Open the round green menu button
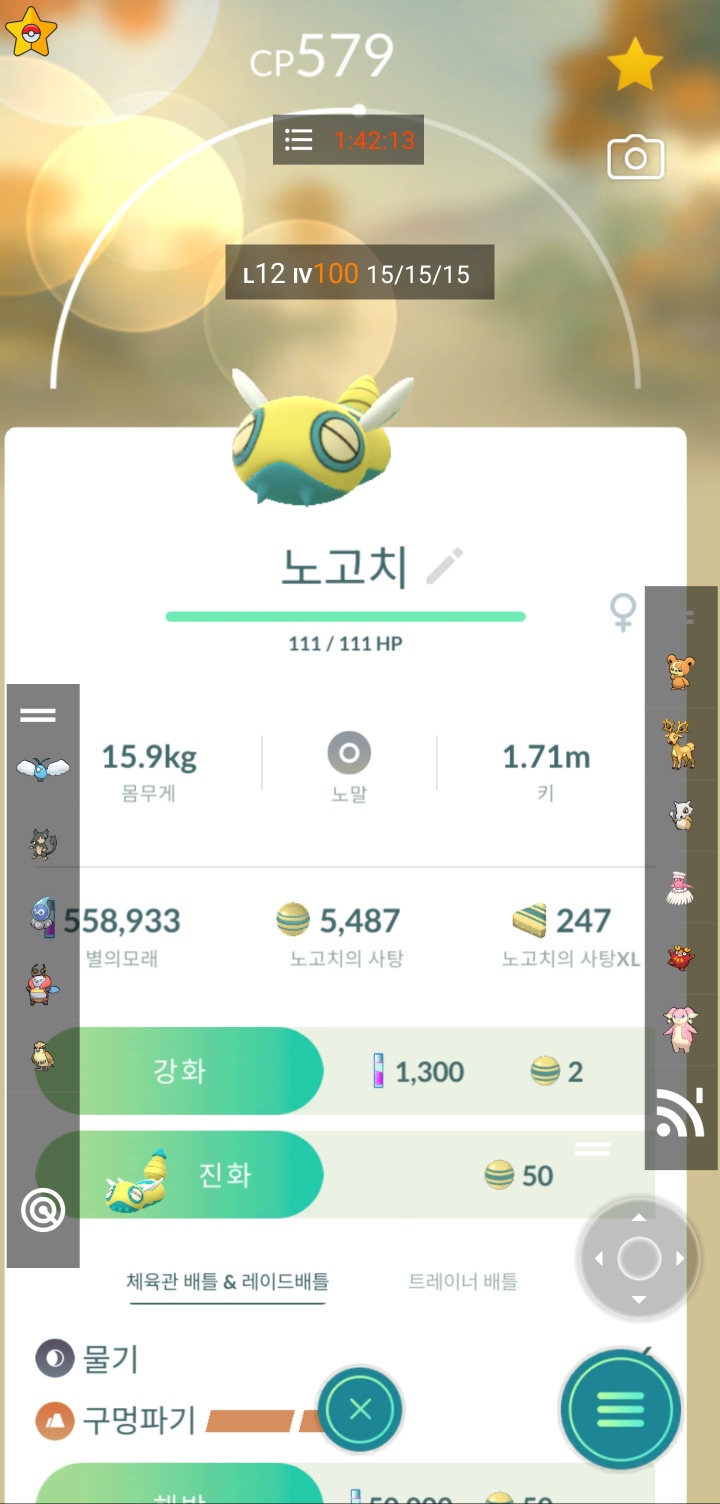This screenshot has height=1504, width=720. click(620, 1410)
